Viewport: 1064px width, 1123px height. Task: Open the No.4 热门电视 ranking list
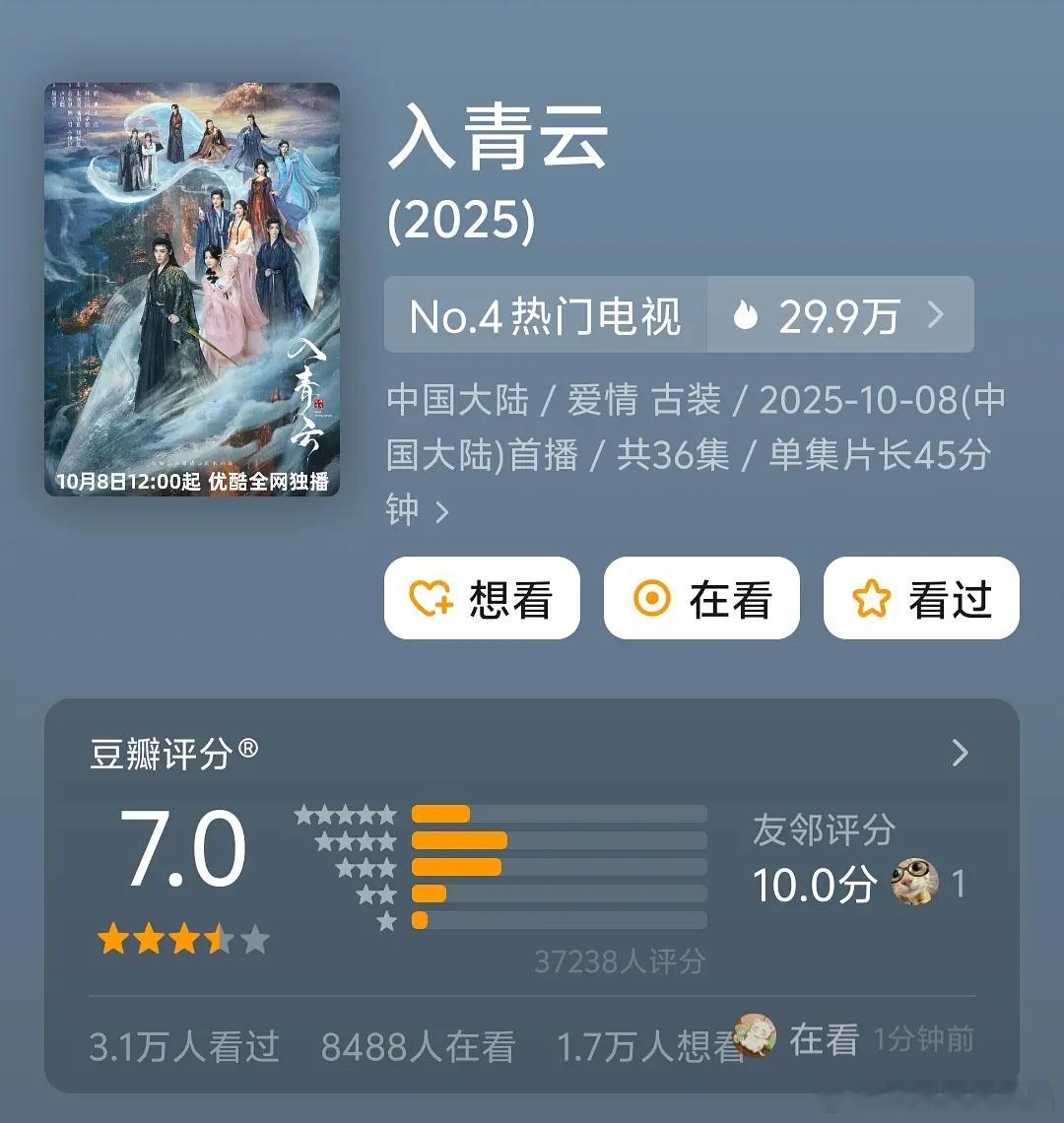click(546, 314)
